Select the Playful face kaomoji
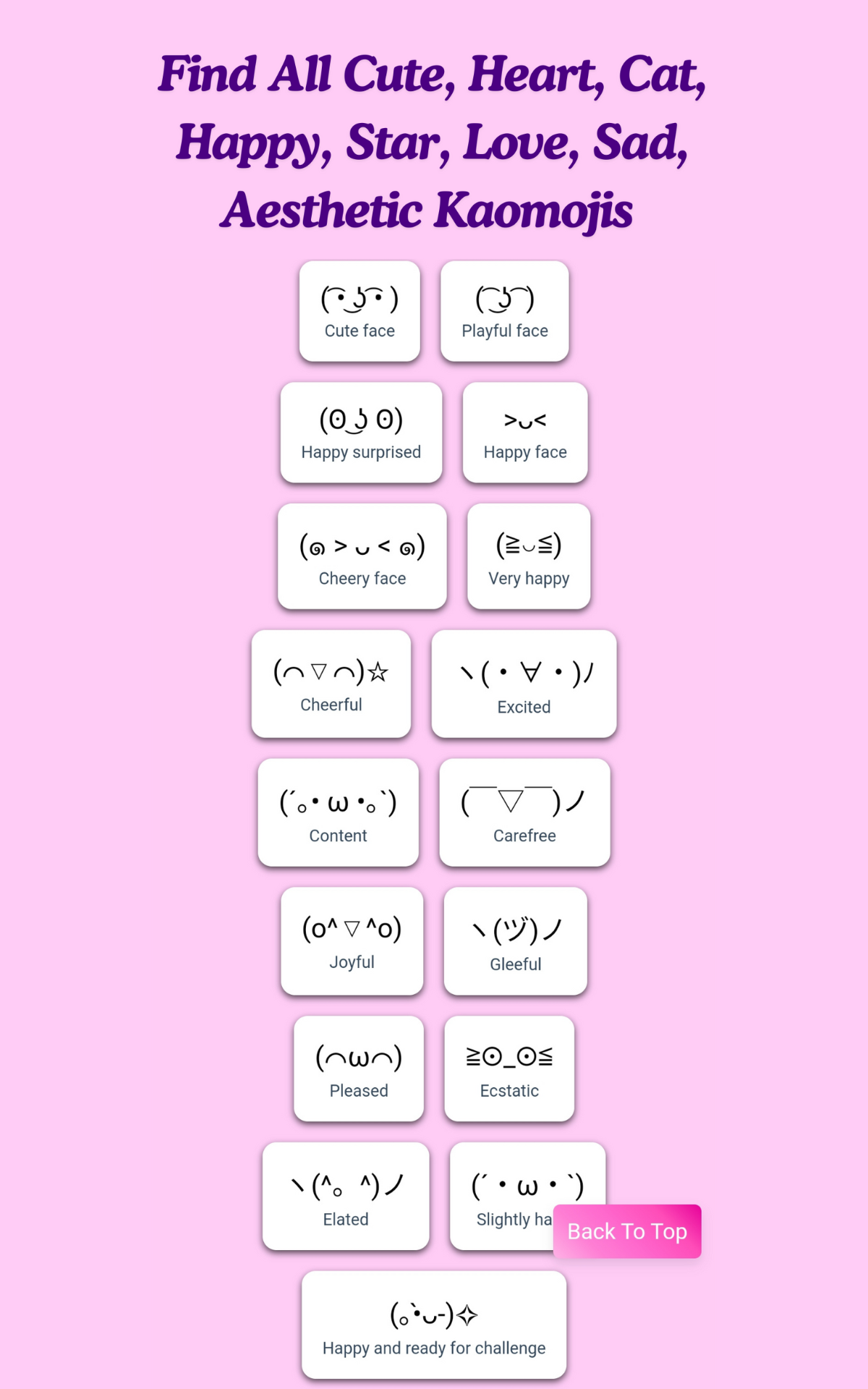Image resolution: width=868 pixels, height=1389 pixels. (x=504, y=311)
